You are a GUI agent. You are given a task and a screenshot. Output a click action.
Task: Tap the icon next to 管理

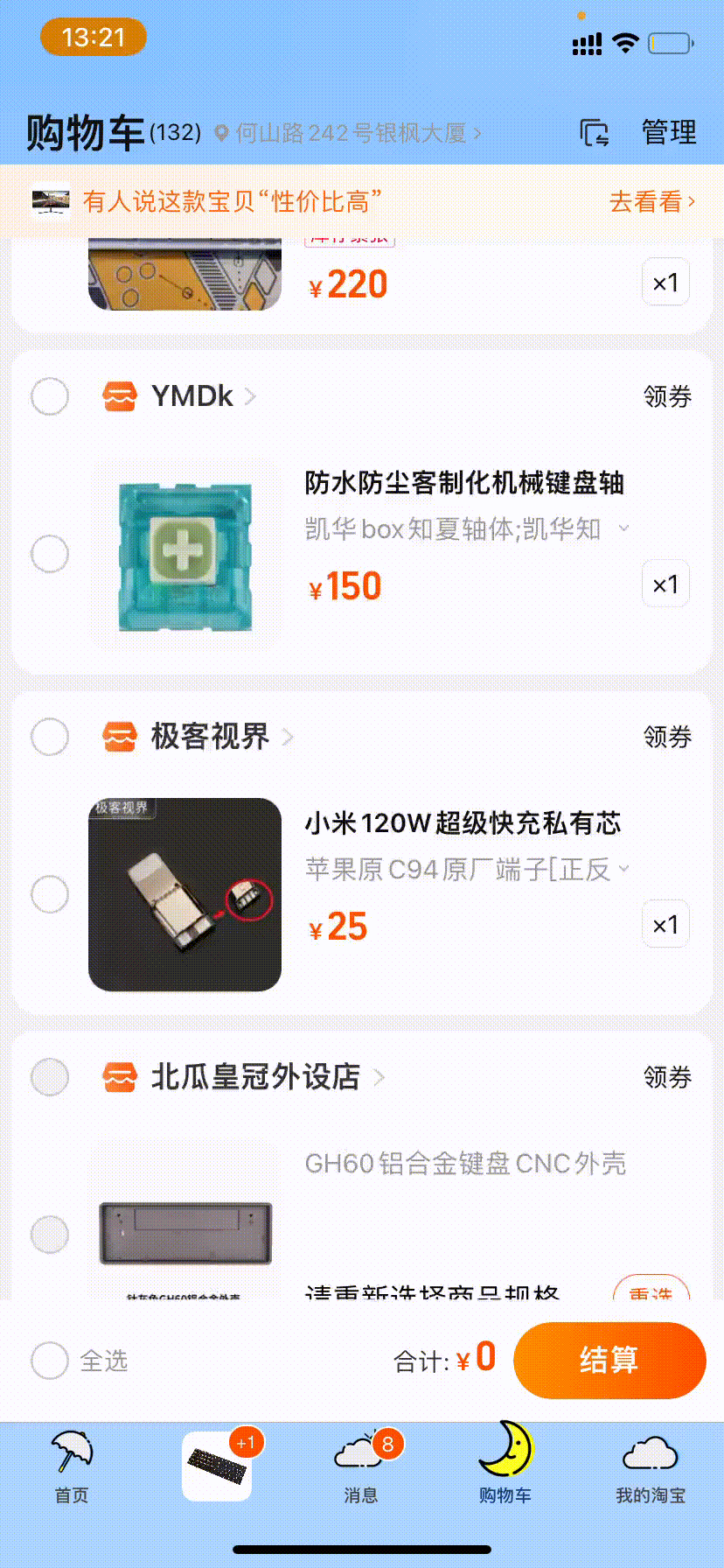tap(595, 133)
